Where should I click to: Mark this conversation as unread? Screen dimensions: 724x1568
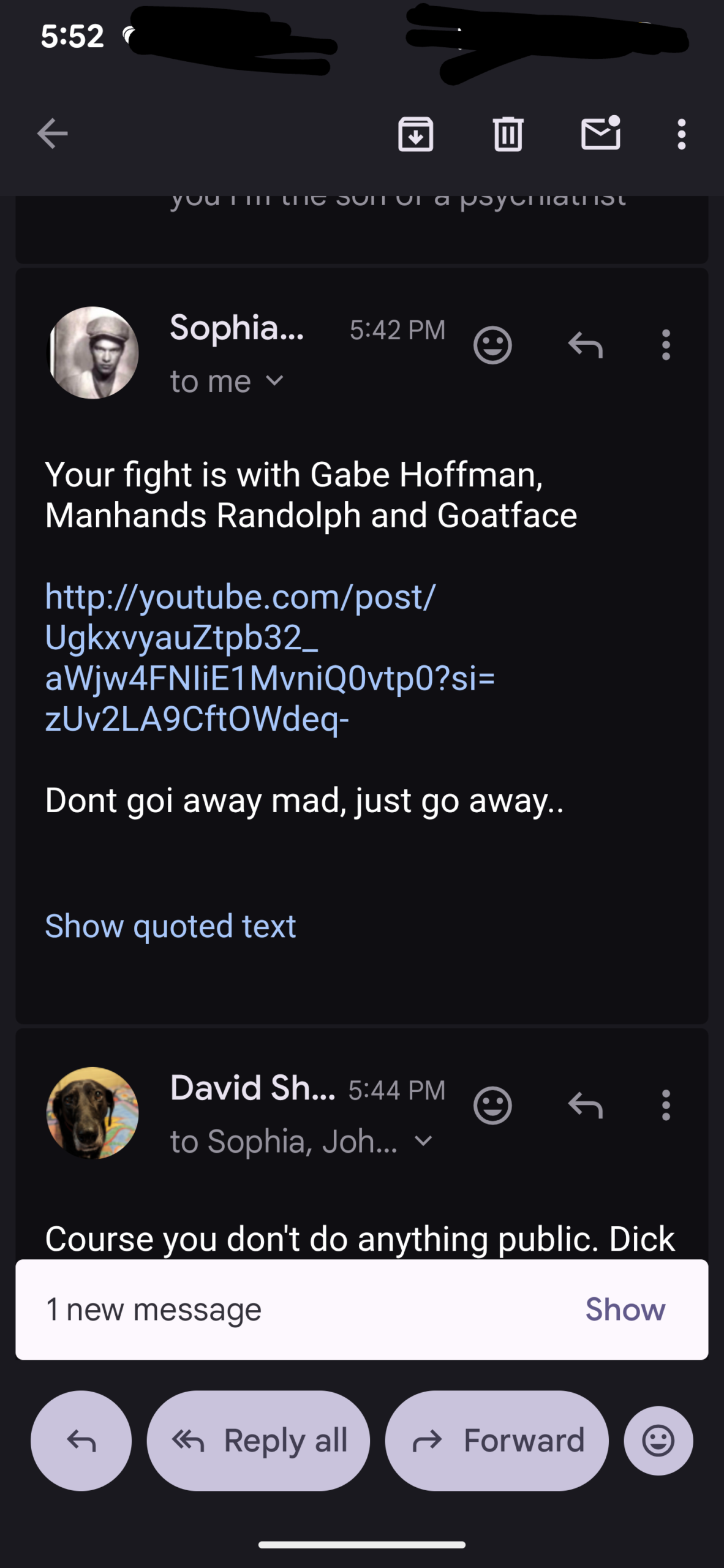[600, 134]
